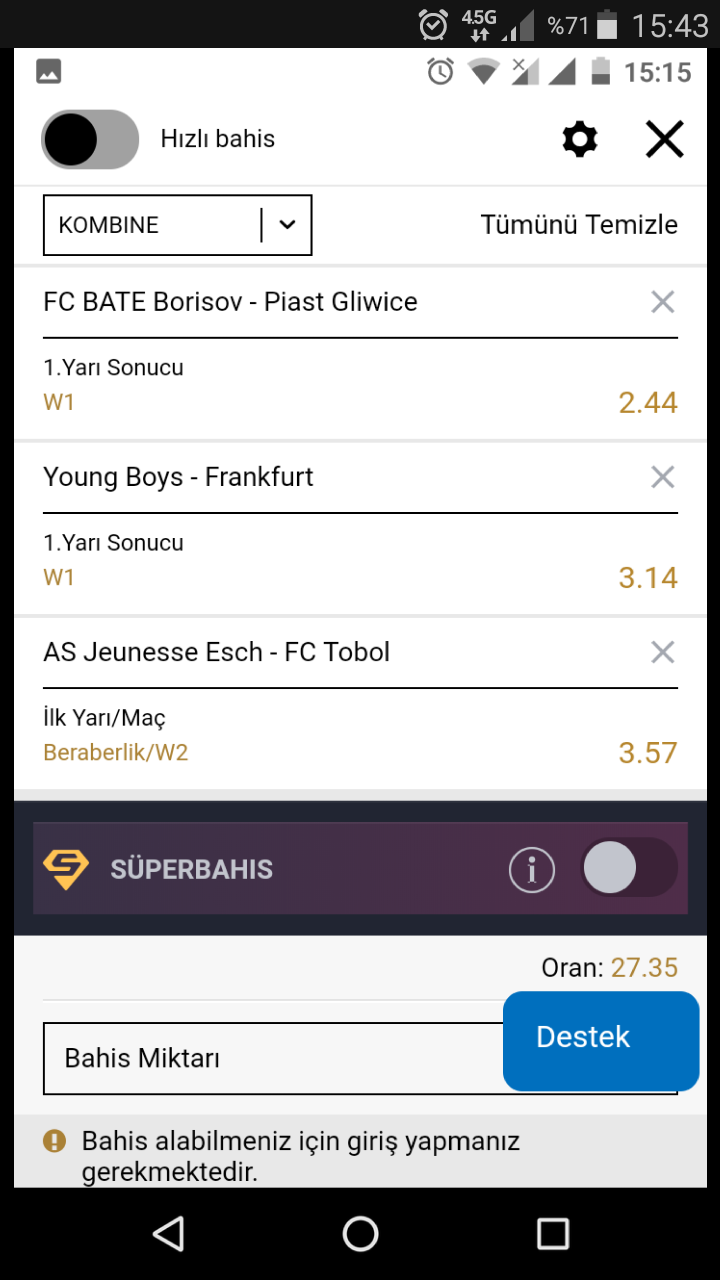Open the SÜPERBAHIS info icon

pos(532,869)
